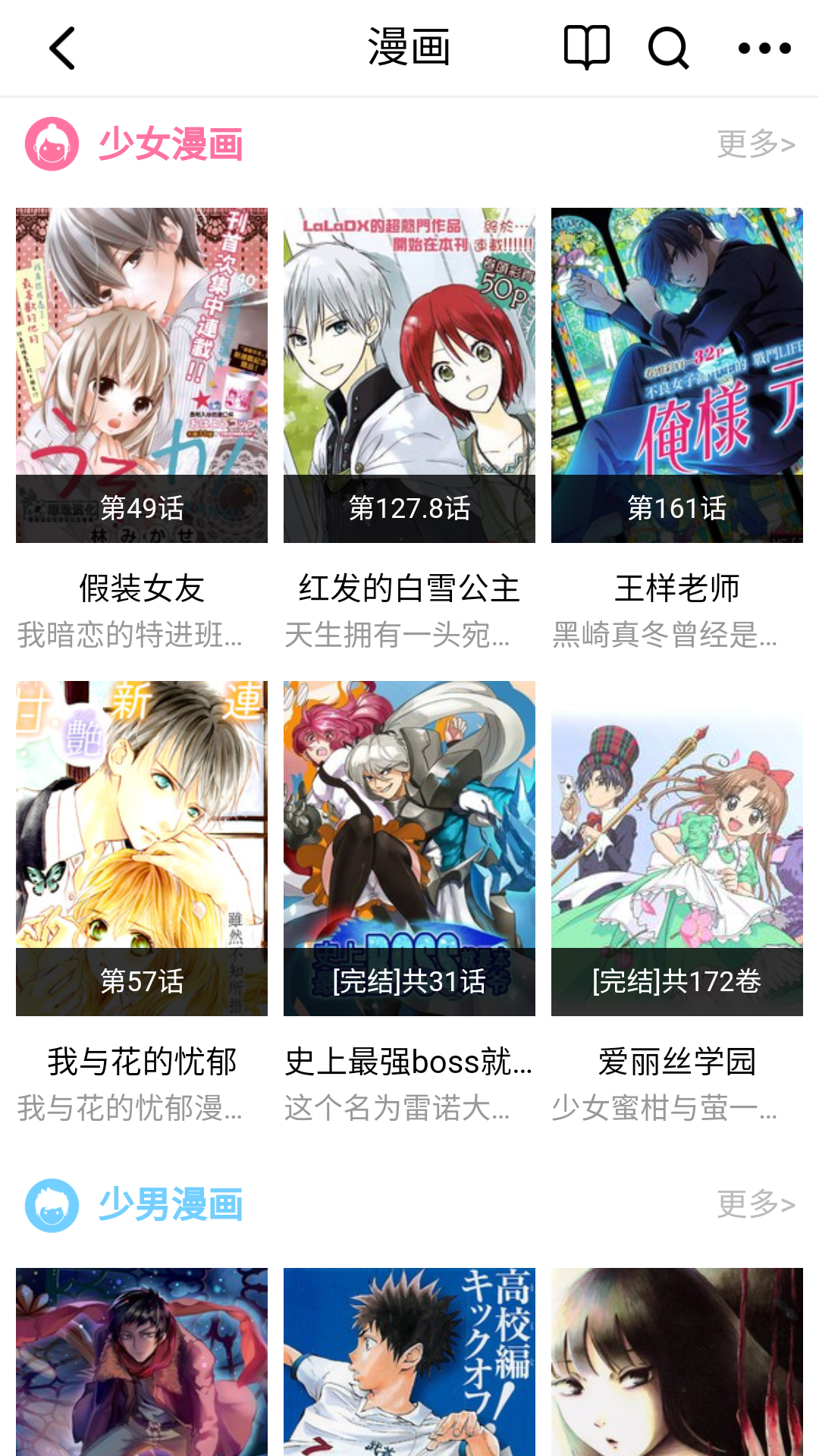Open 爱丽丝学园 by its title
The height and width of the screenshot is (1456, 819).
coord(677,1065)
